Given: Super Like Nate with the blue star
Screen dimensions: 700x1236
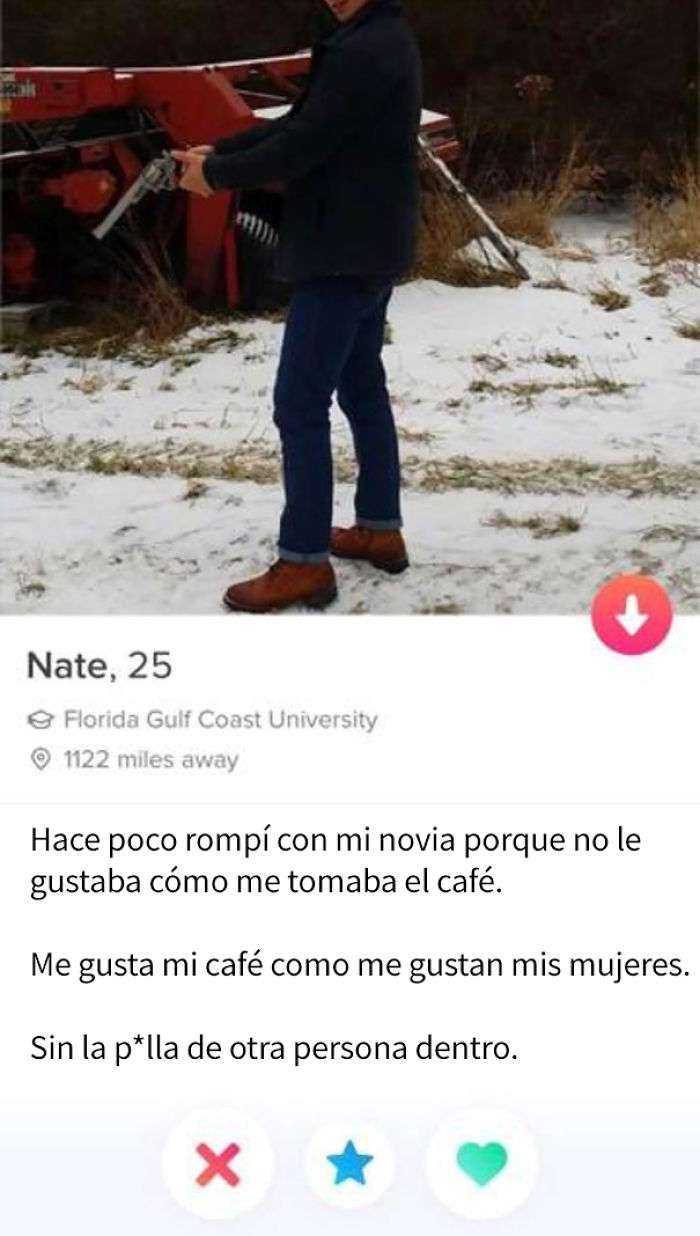Looking at the screenshot, I should (x=350, y=1165).
